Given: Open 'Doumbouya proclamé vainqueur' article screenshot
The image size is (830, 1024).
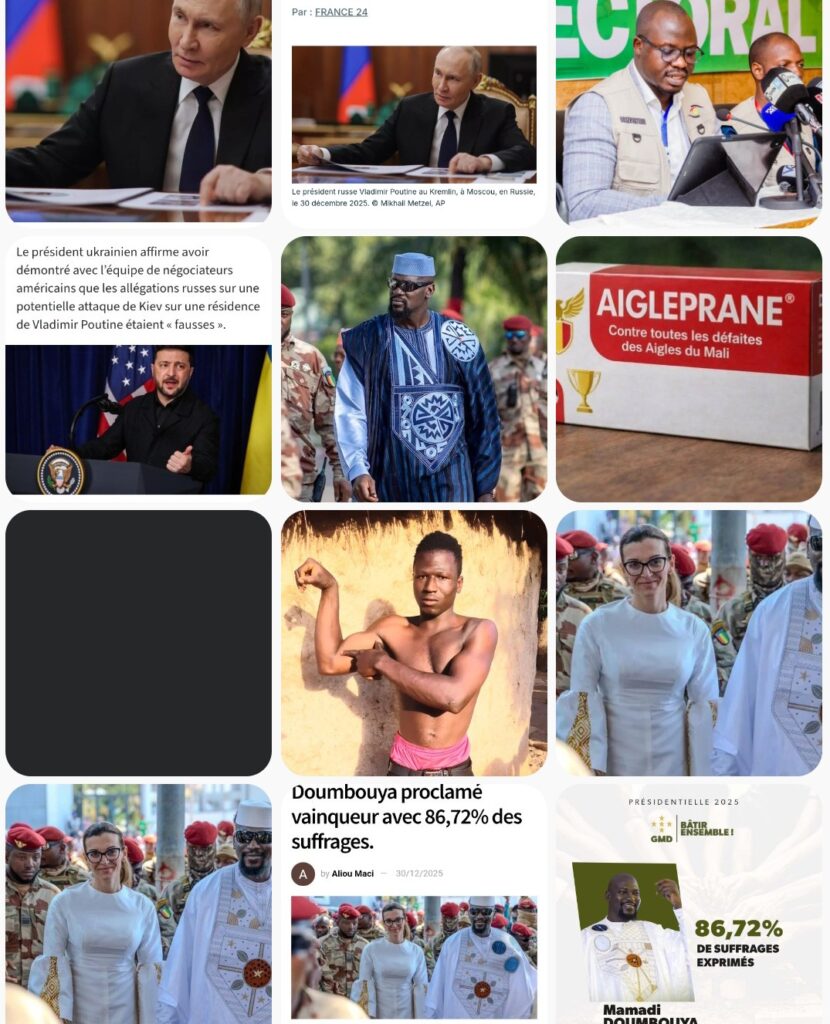Looking at the screenshot, I should [x=413, y=905].
